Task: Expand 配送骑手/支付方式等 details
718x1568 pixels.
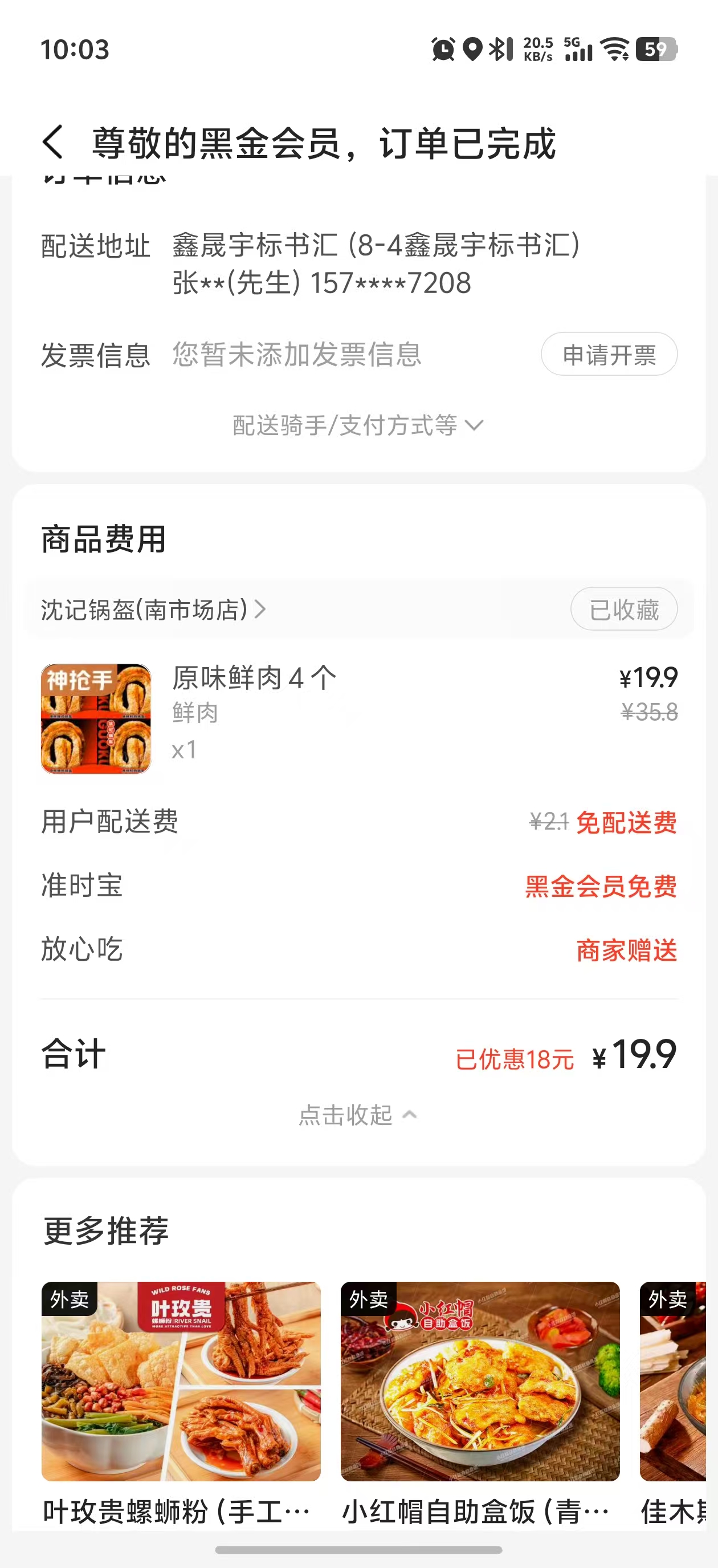Action: [358, 425]
